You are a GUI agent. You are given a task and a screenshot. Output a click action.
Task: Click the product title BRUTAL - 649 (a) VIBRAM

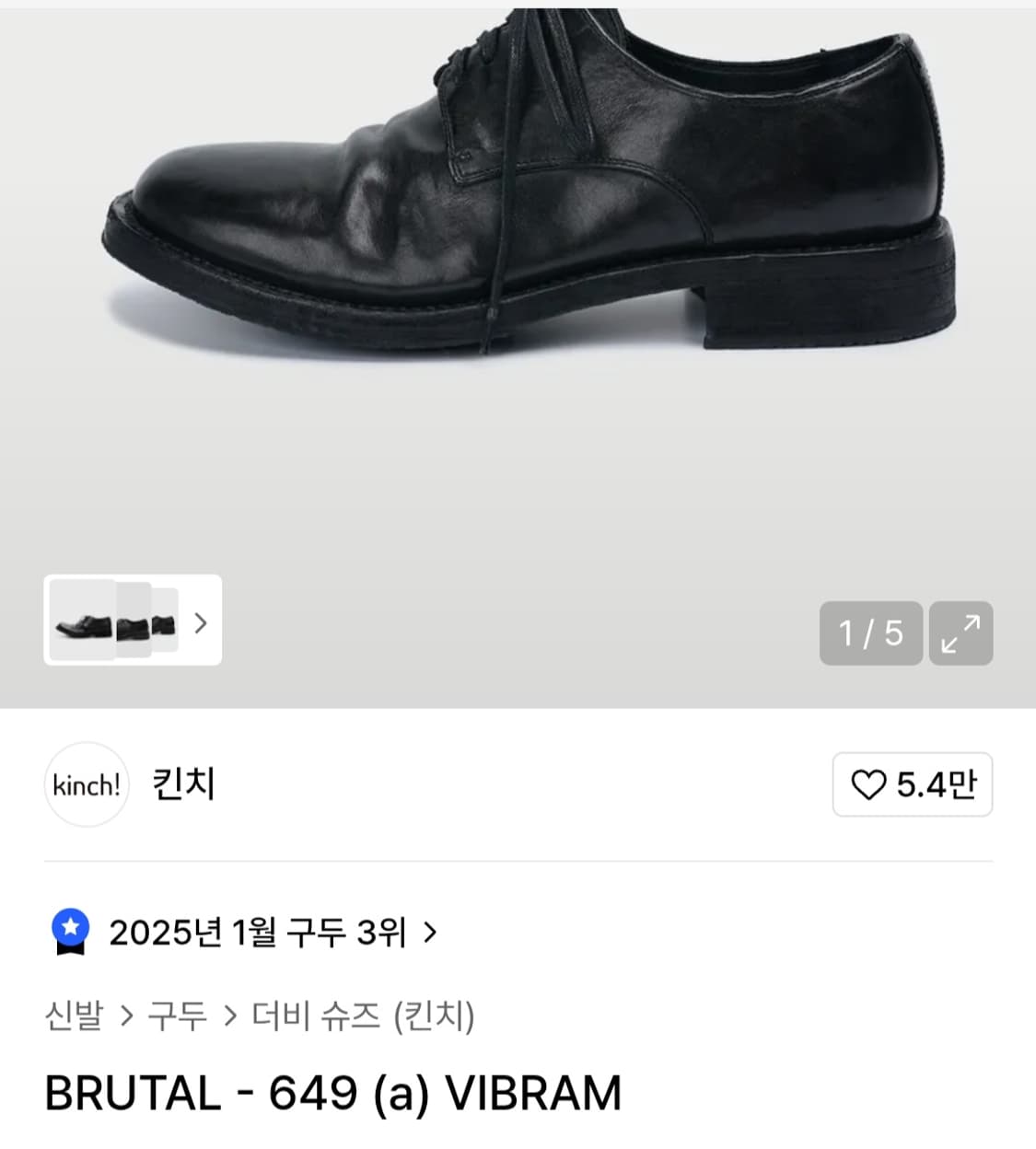click(x=334, y=1093)
